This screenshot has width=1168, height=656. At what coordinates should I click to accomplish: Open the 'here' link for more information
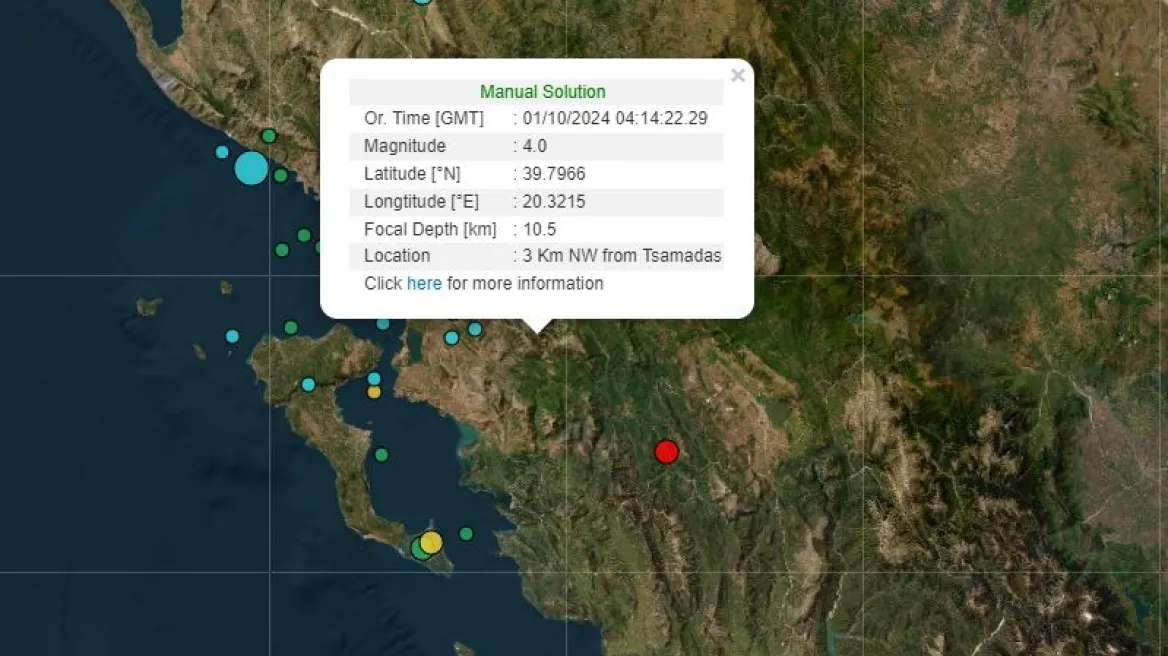tap(424, 283)
